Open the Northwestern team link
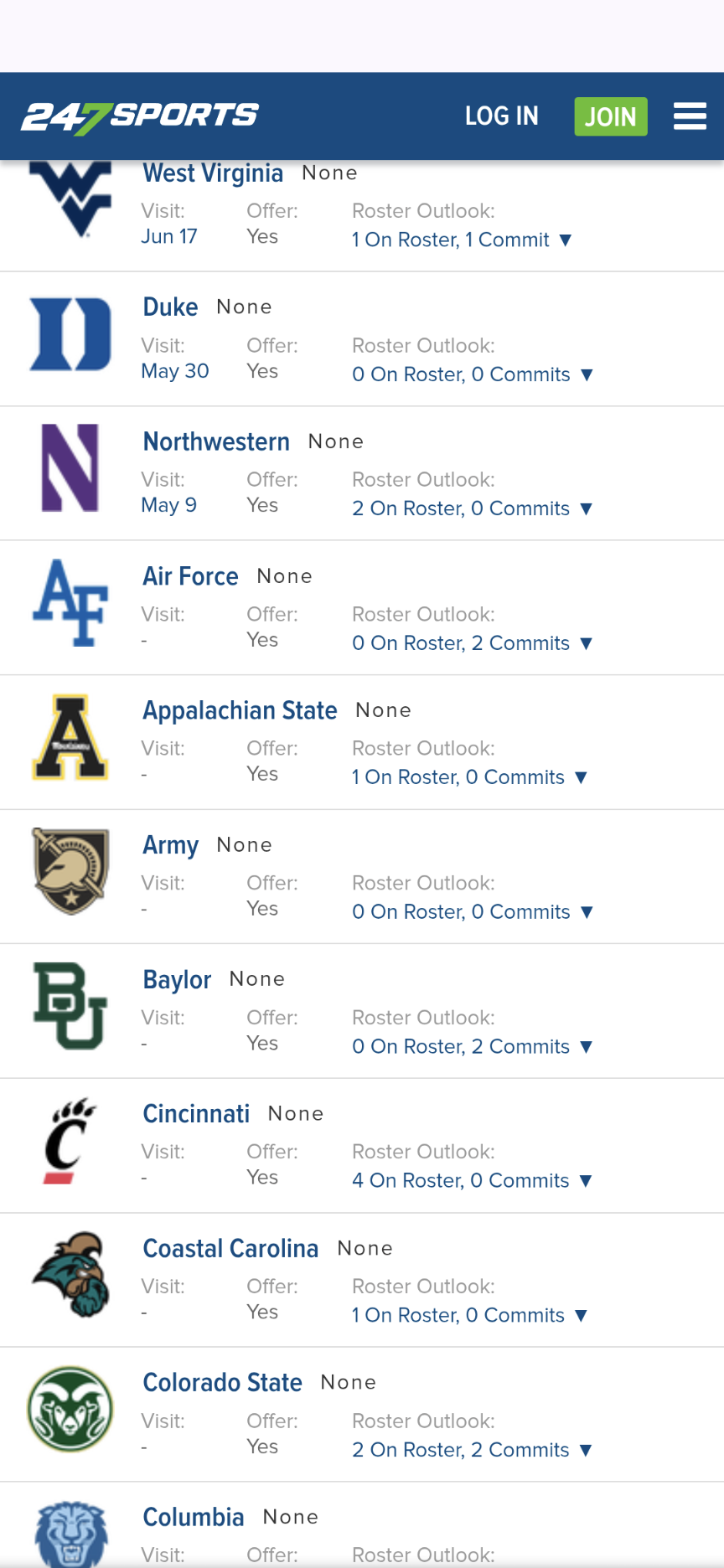724x1568 pixels. 216,441
